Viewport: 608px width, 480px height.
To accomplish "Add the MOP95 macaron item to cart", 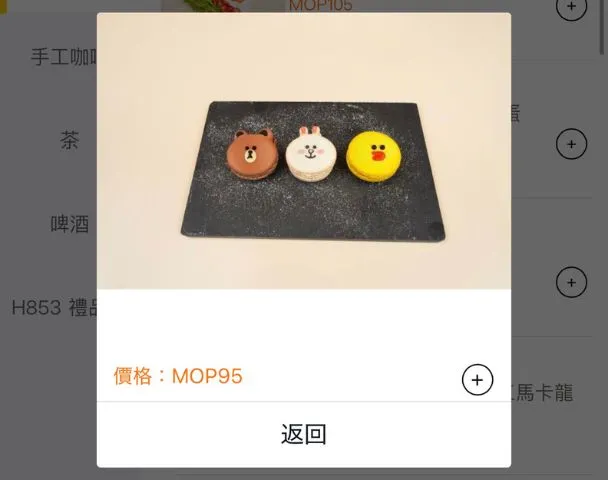I will click(477, 380).
